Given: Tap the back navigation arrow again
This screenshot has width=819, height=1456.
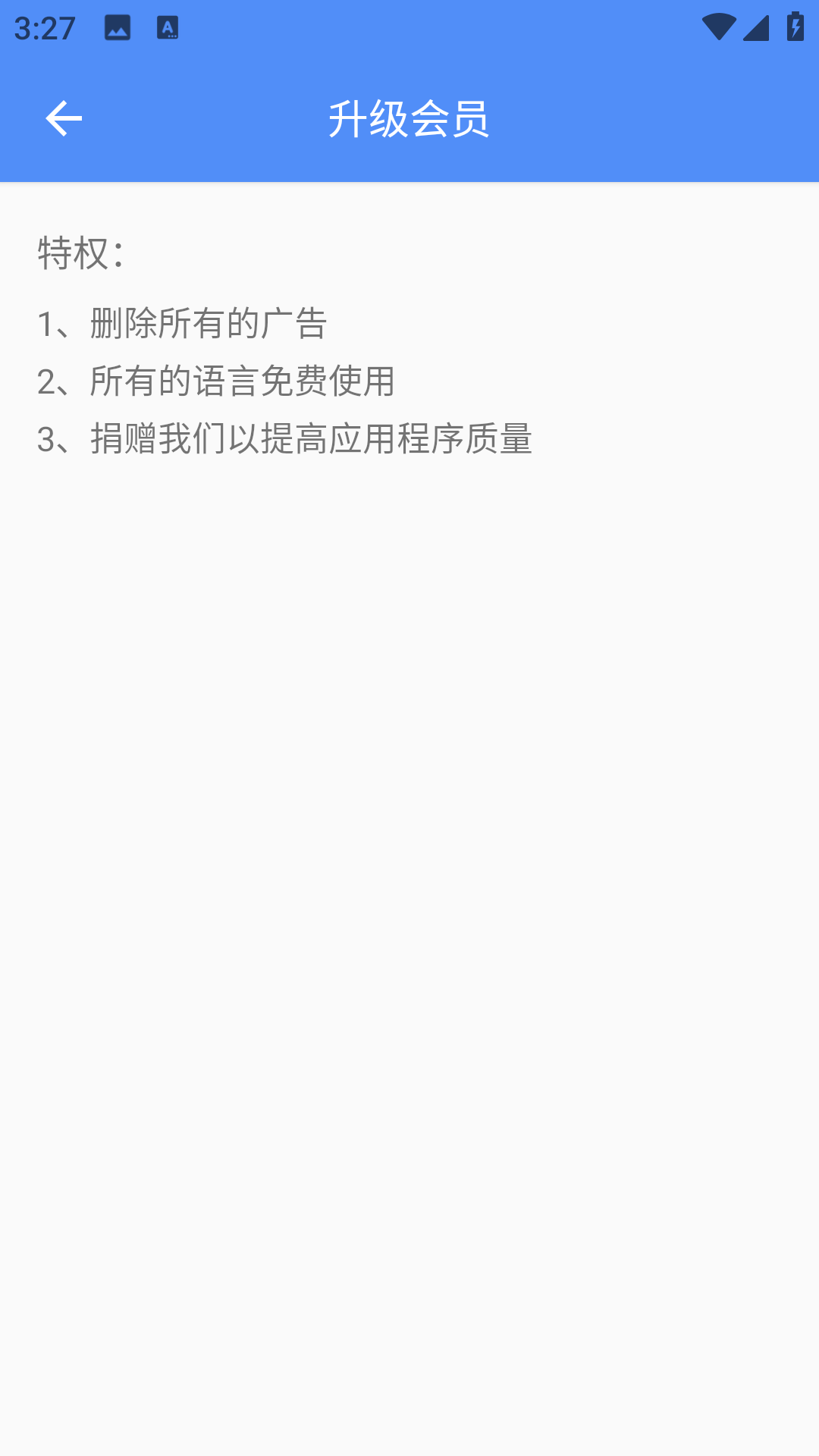Looking at the screenshot, I should (x=63, y=119).
